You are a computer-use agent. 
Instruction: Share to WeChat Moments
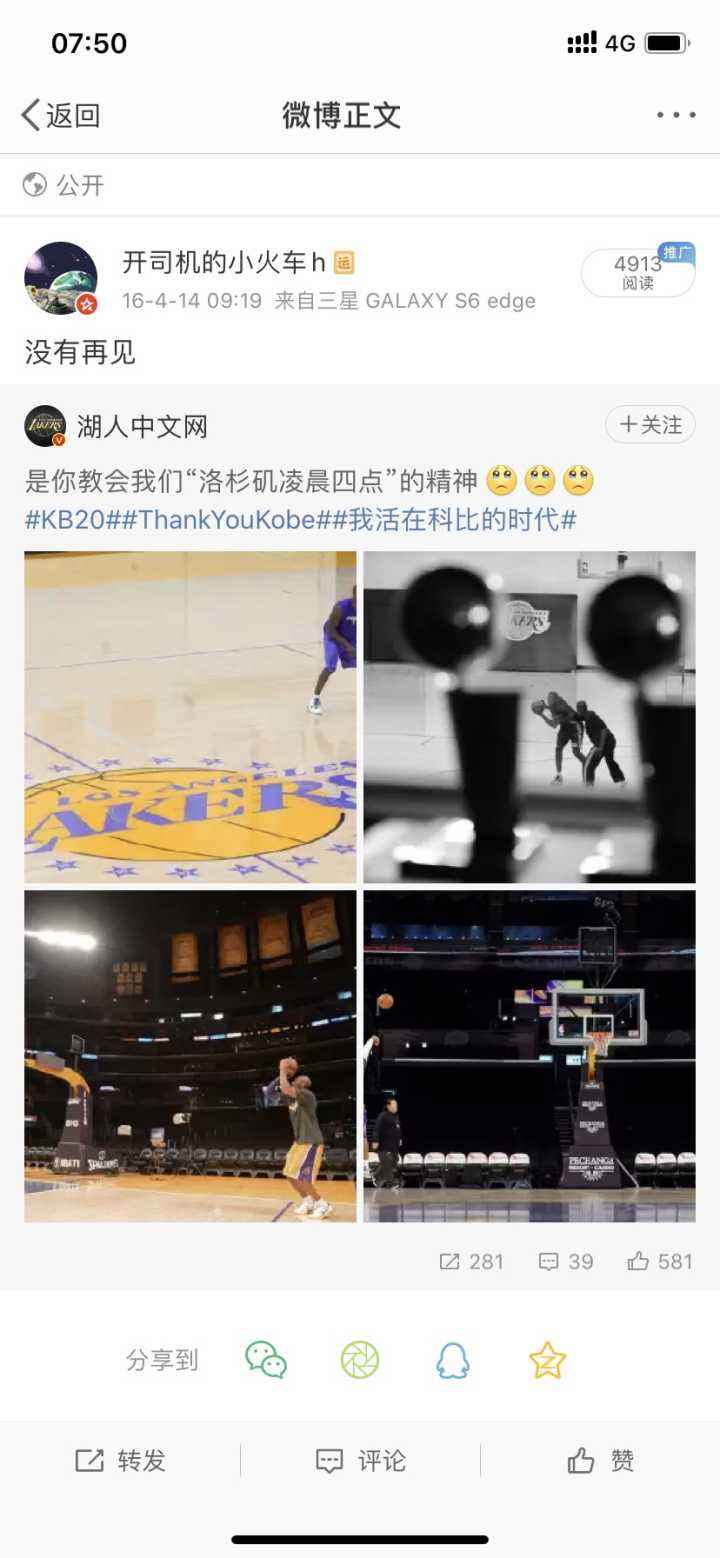click(x=360, y=1360)
